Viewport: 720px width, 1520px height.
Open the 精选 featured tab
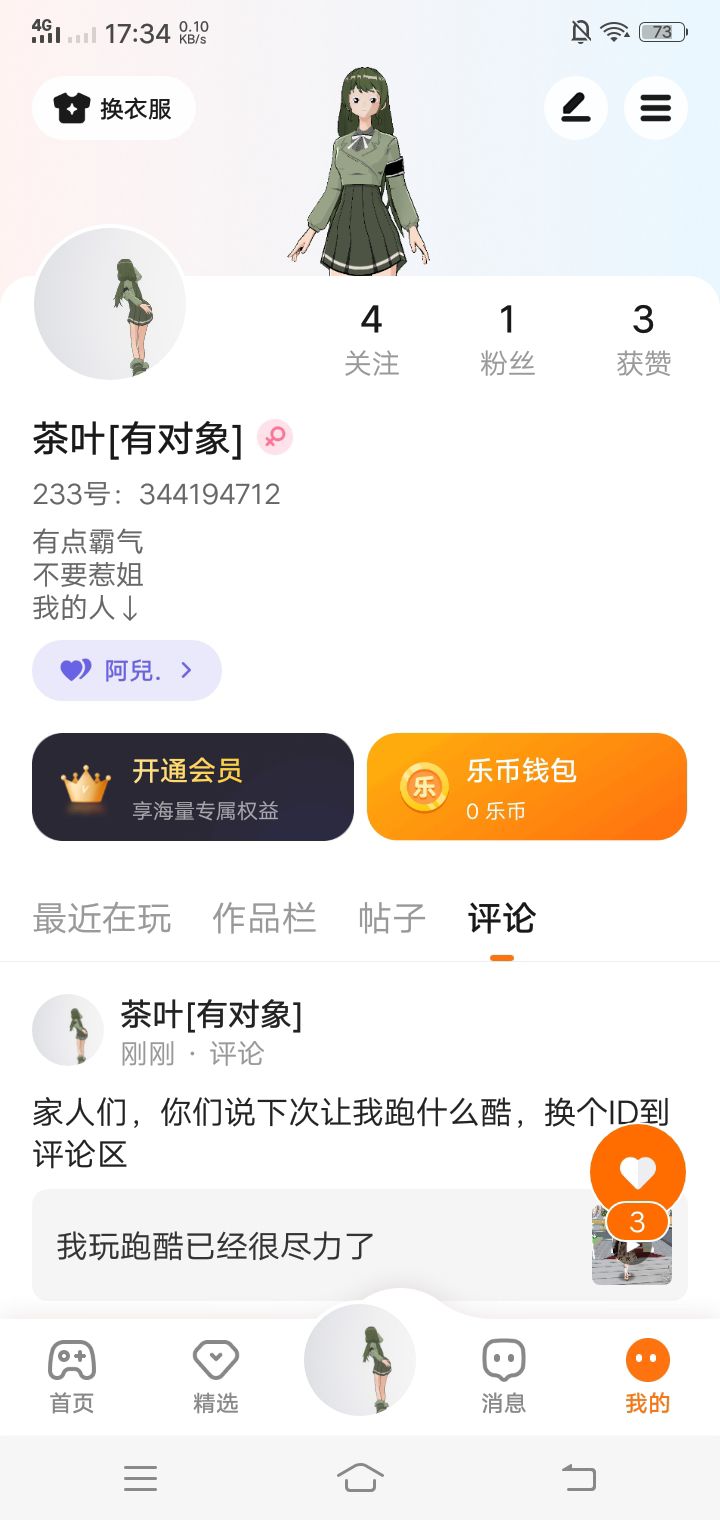coord(215,1377)
